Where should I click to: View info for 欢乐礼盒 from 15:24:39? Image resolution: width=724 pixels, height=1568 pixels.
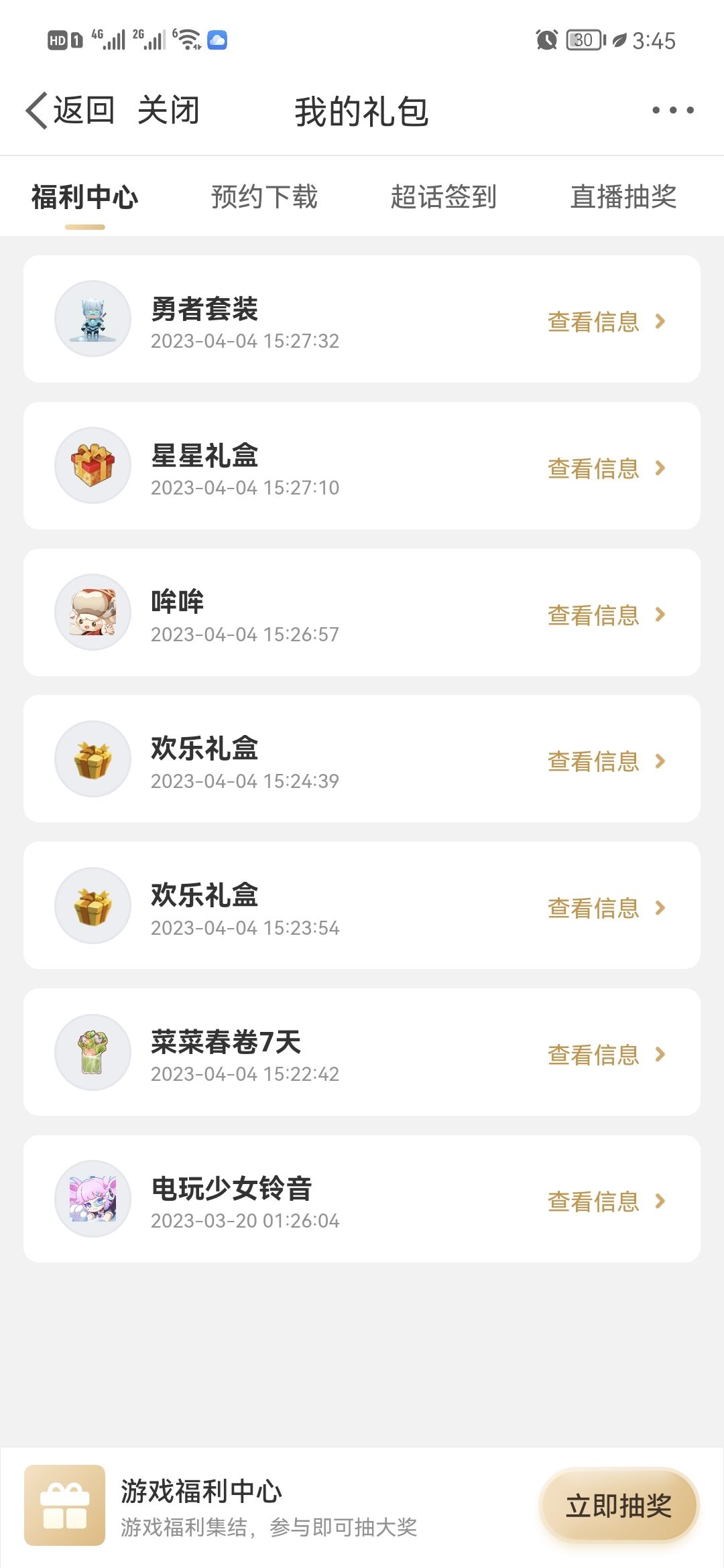[x=605, y=761]
